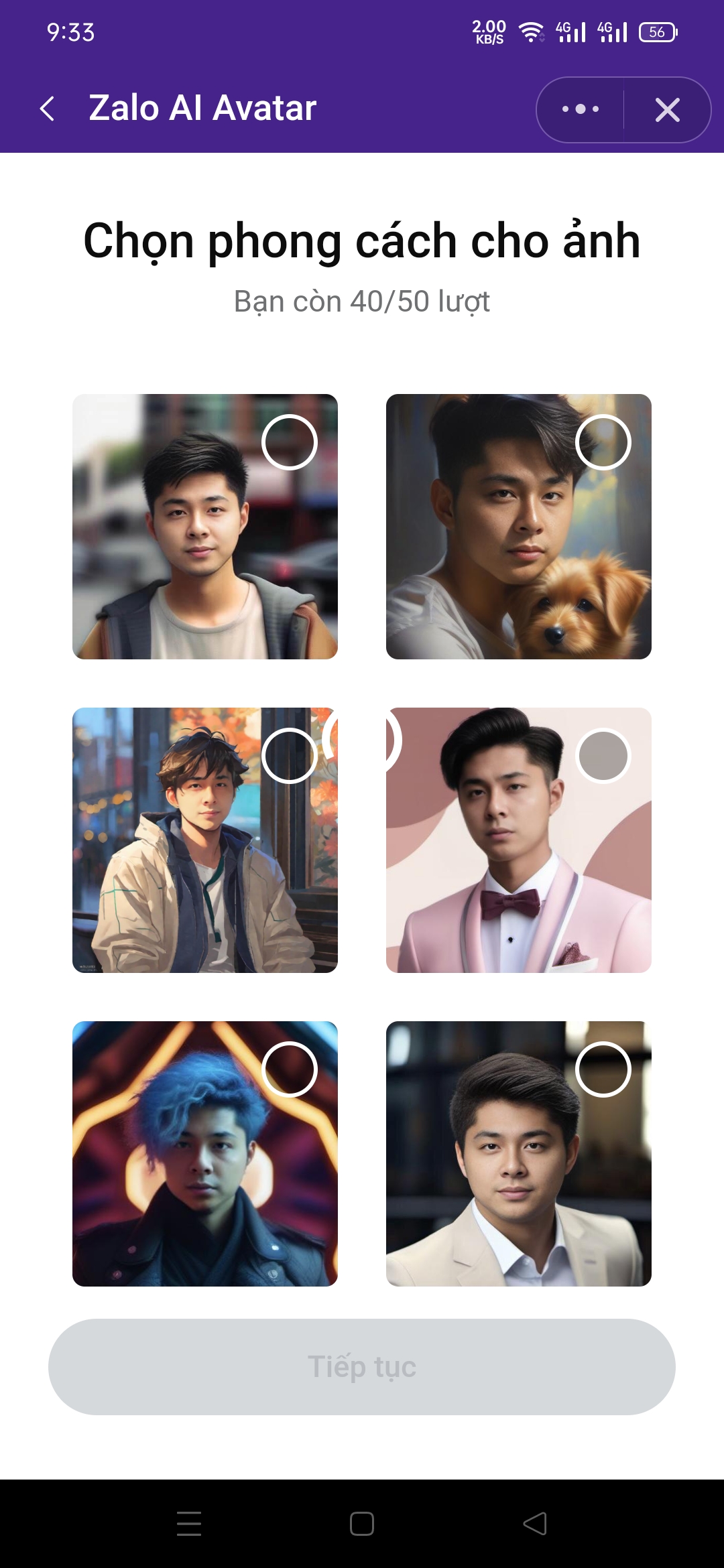Open the three-dot more options menu
The height and width of the screenshot is (1568, 724).
[581, 109]
